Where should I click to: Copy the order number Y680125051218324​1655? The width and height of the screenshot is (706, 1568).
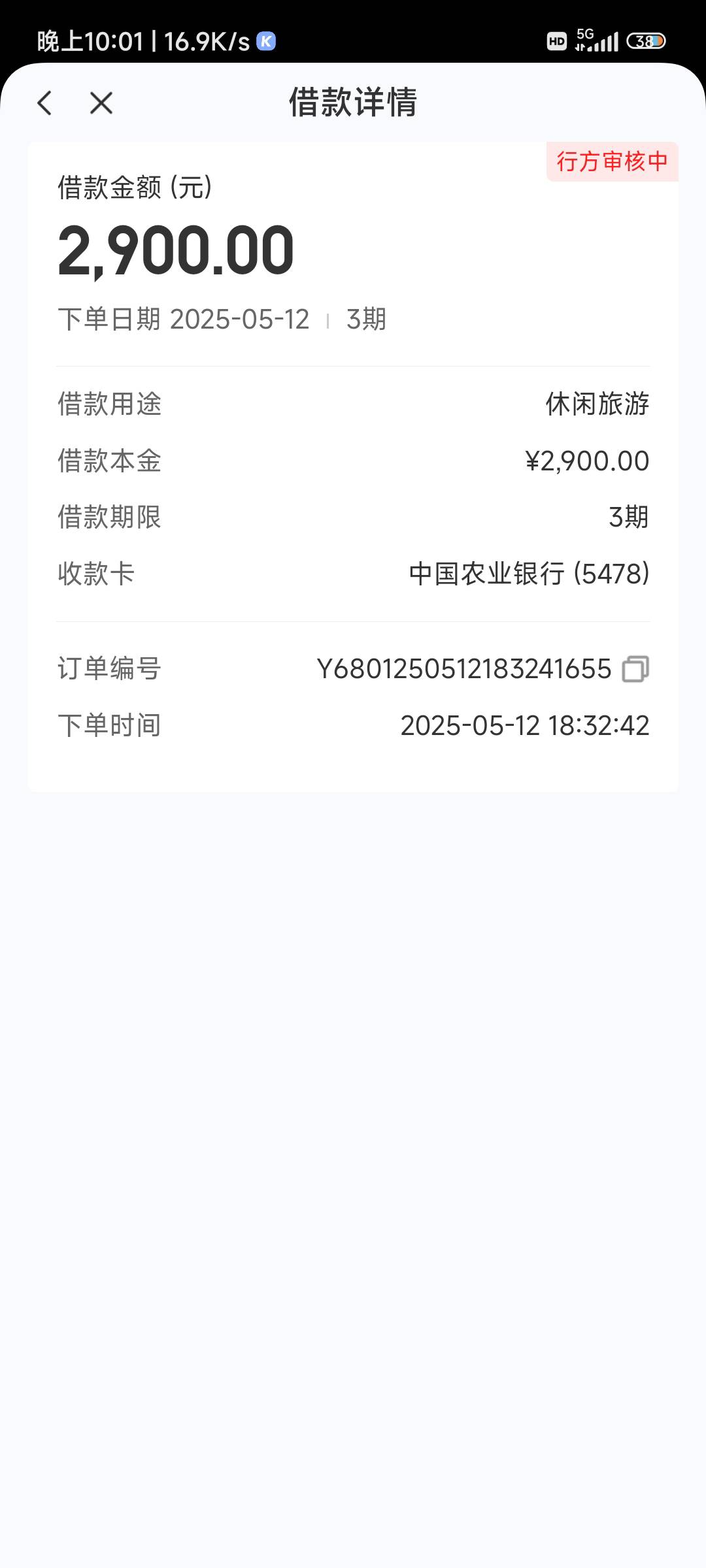coord(635,669)
